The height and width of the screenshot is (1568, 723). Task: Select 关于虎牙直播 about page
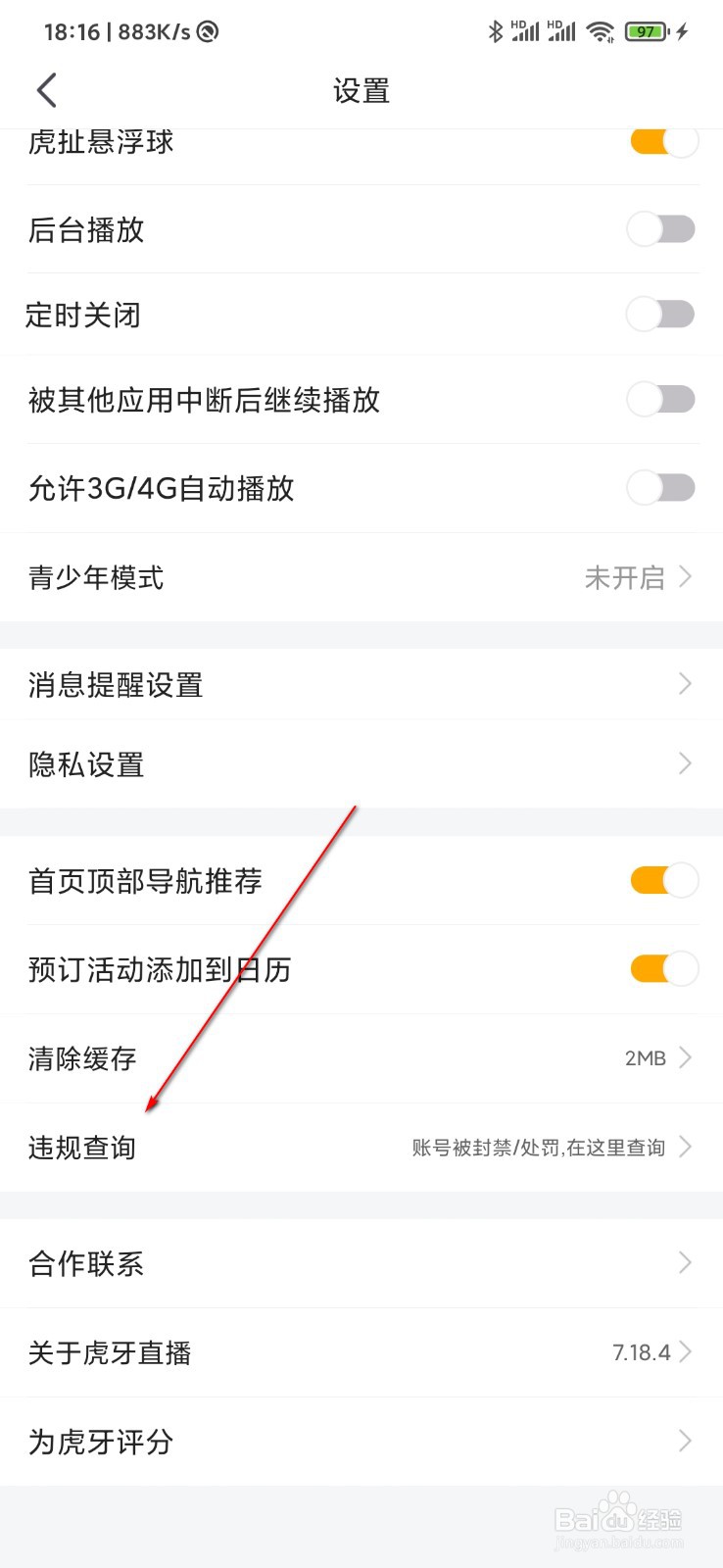(361, 1352)
